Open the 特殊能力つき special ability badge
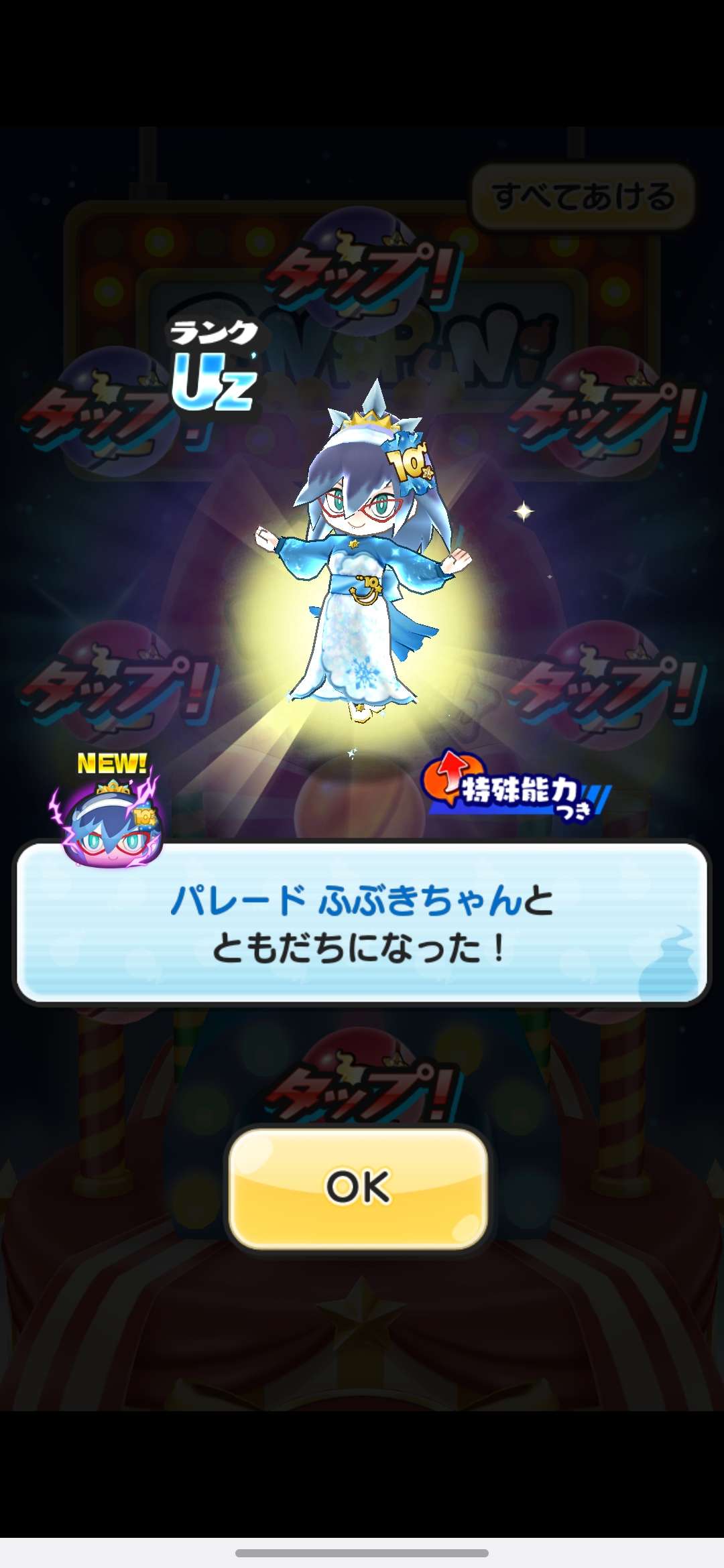Screen dimensions: 724x1568 click(x=516, y=789)
